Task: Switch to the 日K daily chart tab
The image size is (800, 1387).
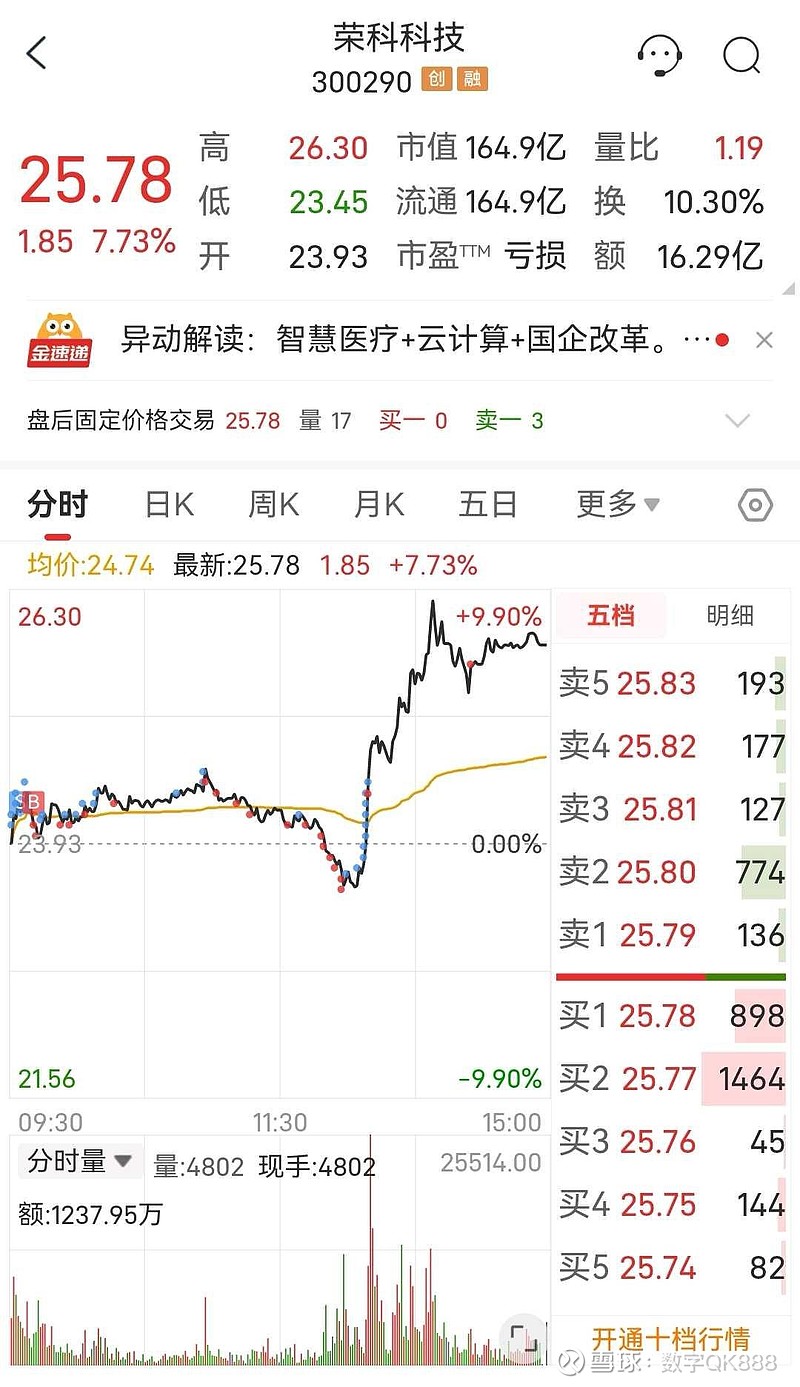Action: 168,505
